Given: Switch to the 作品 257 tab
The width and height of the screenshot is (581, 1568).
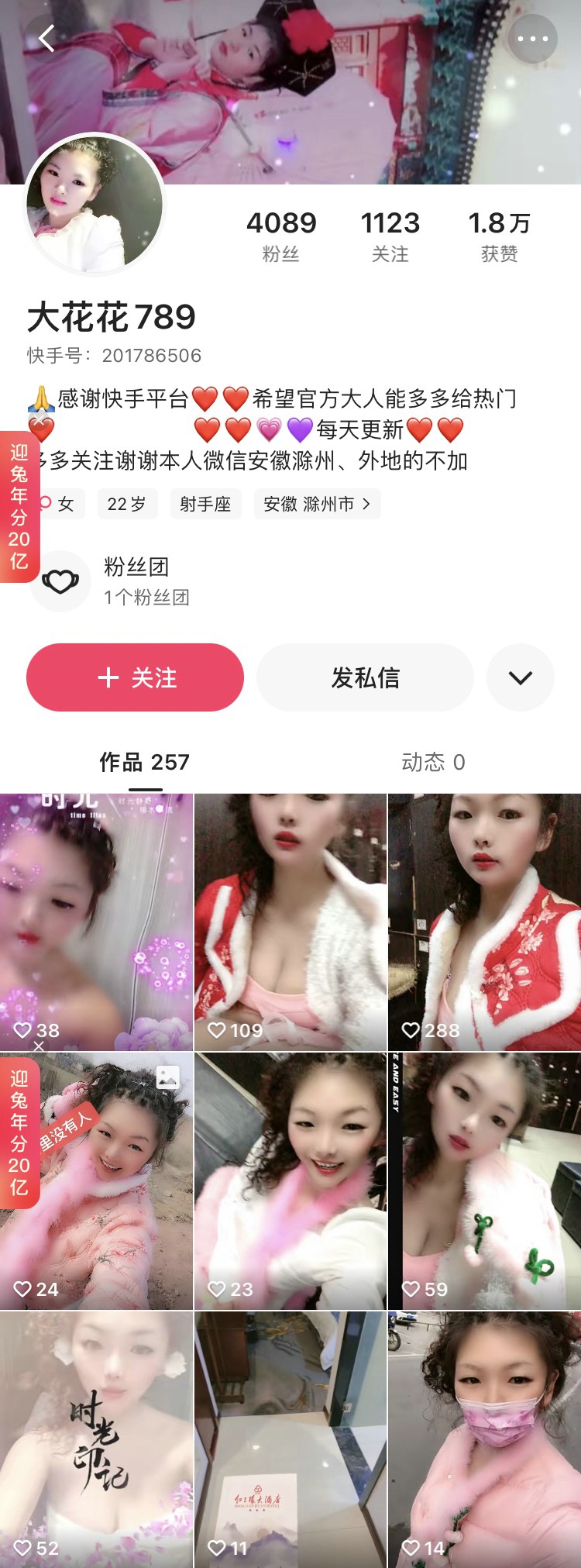Looking at the screenshot, I should coord(145,762).
